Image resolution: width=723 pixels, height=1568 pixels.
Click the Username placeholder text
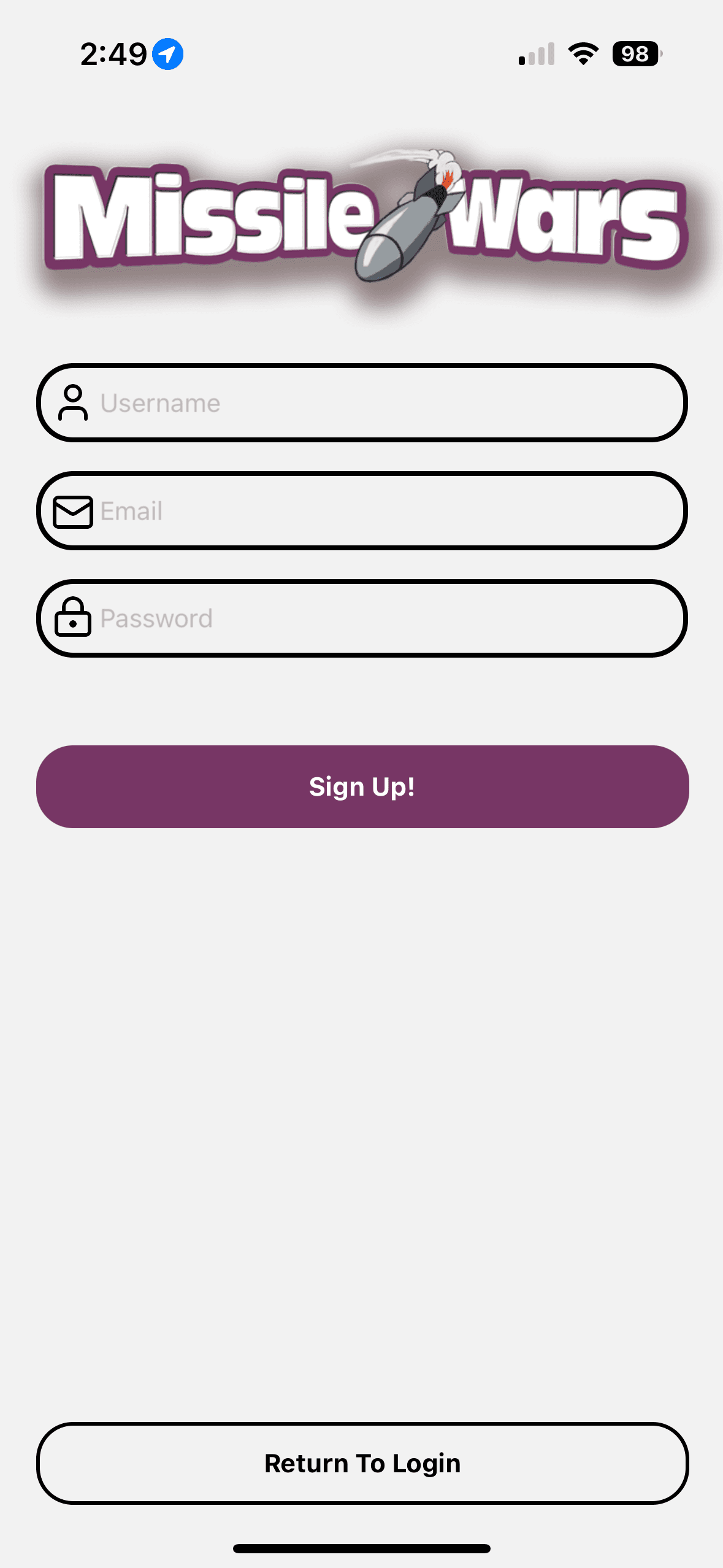[161, 402]
